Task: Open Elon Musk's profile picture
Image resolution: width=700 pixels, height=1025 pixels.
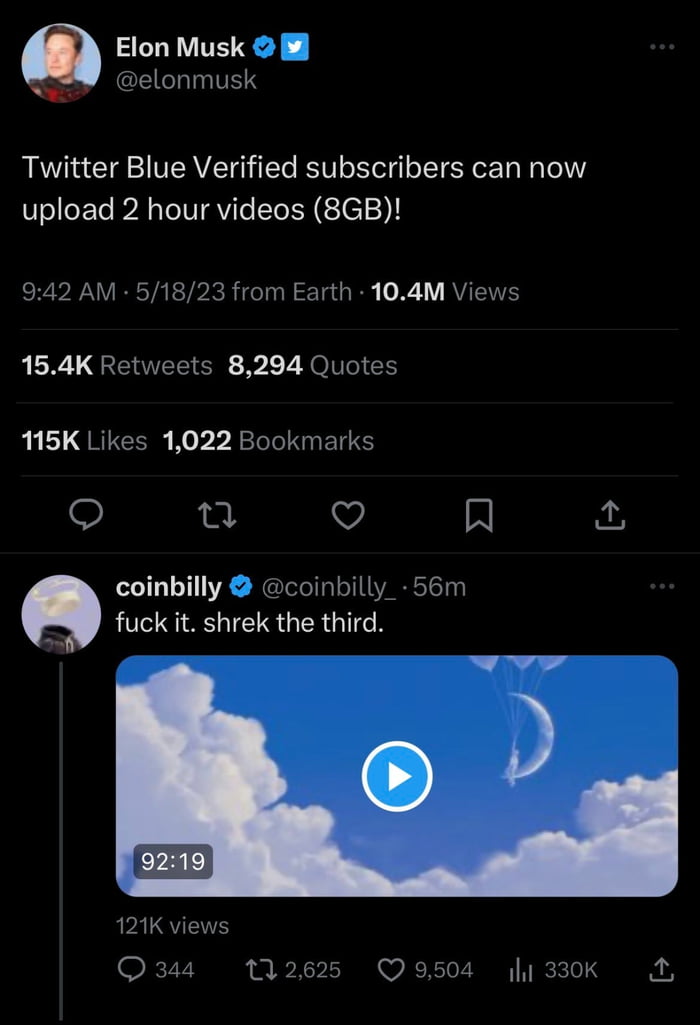Action: [x=61, y=62]
